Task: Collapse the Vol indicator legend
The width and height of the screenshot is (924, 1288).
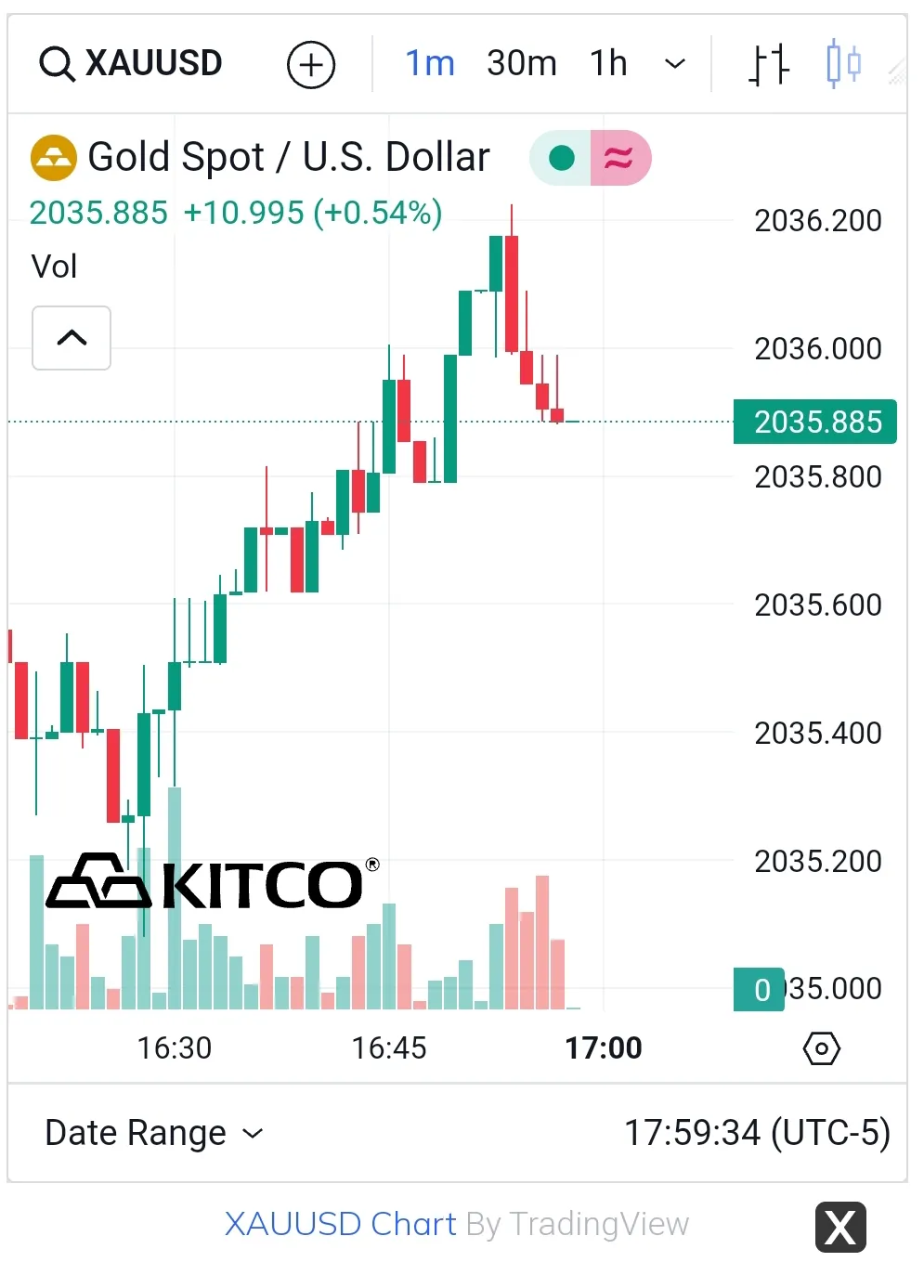Action: coord(72,338)
